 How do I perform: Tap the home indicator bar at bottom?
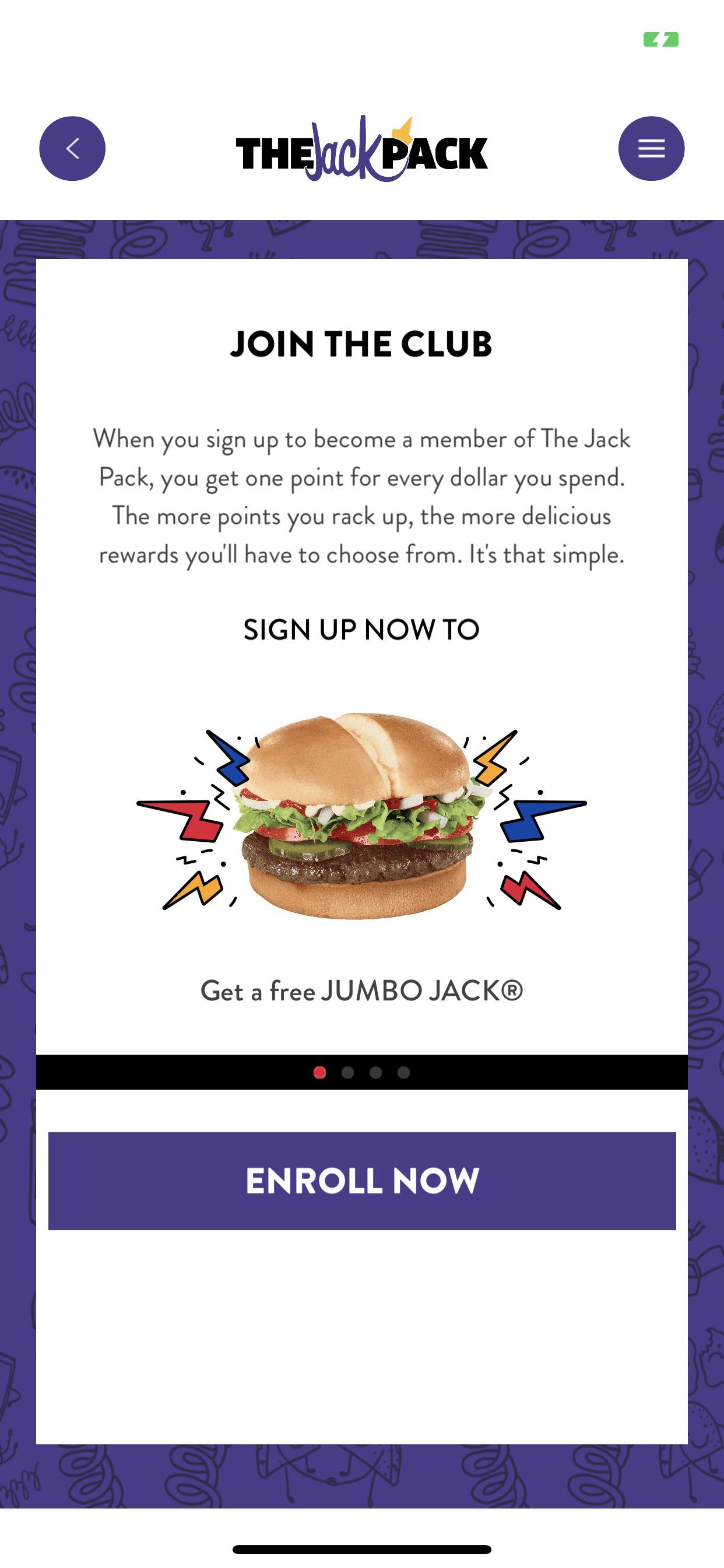point(362,1549)
